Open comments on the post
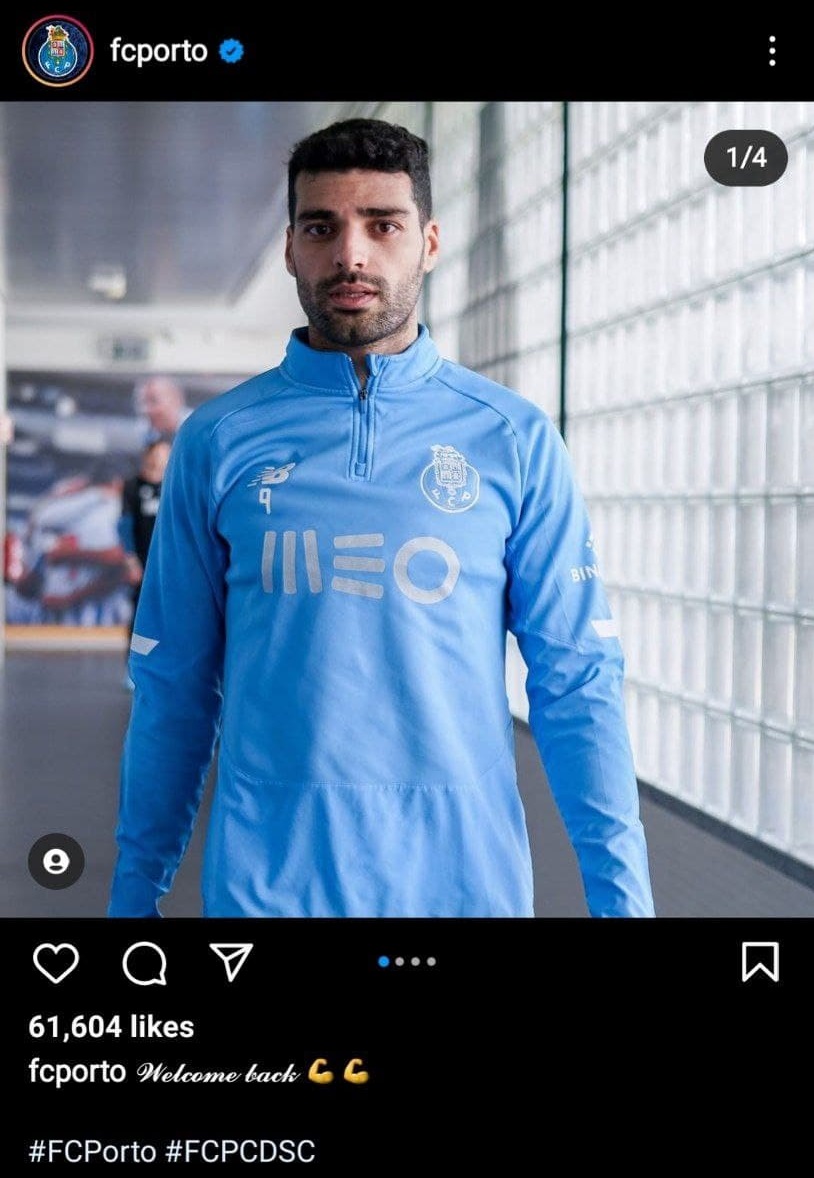 [x=144, y=963]
